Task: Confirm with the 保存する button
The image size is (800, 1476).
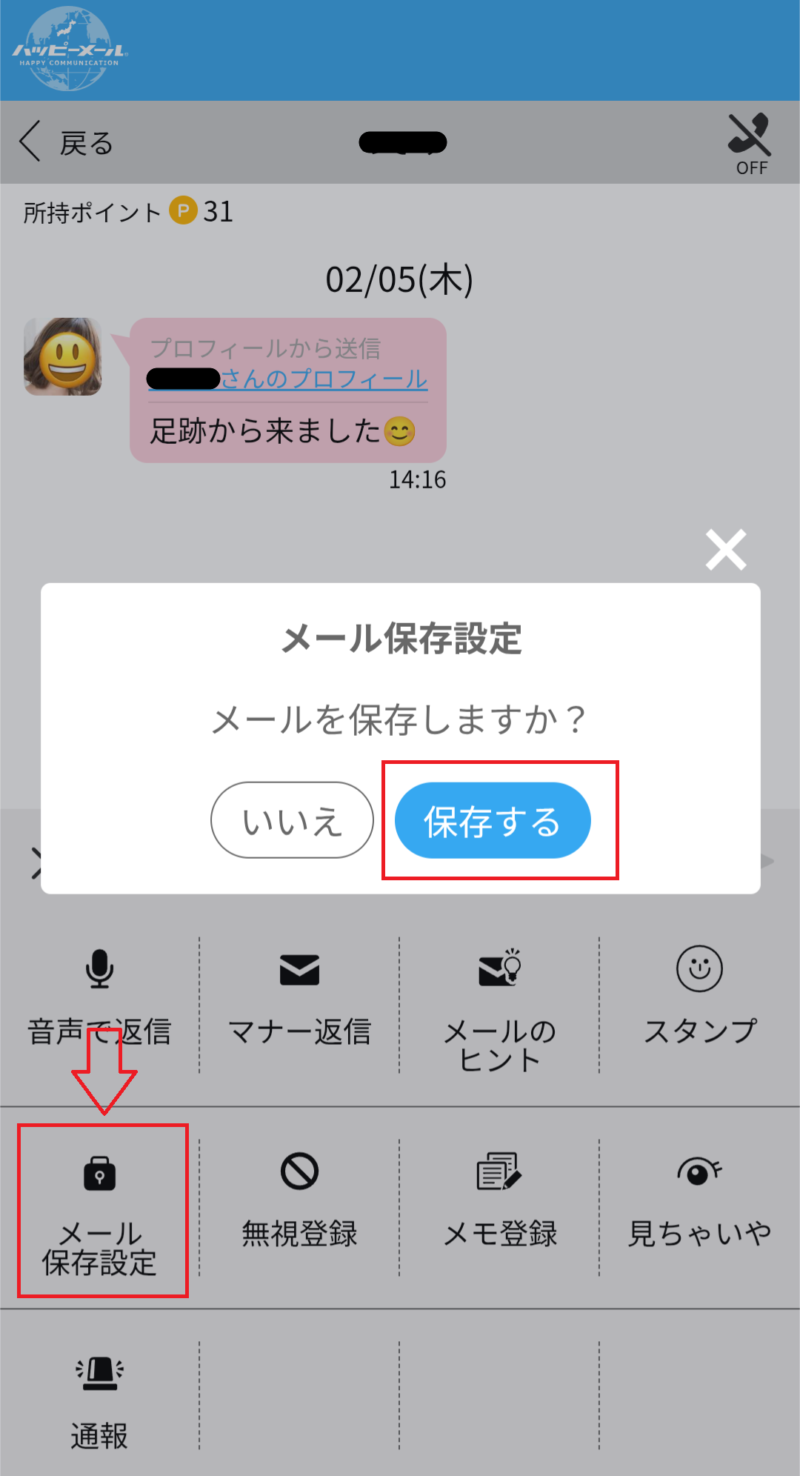Action: click(492, 822)
